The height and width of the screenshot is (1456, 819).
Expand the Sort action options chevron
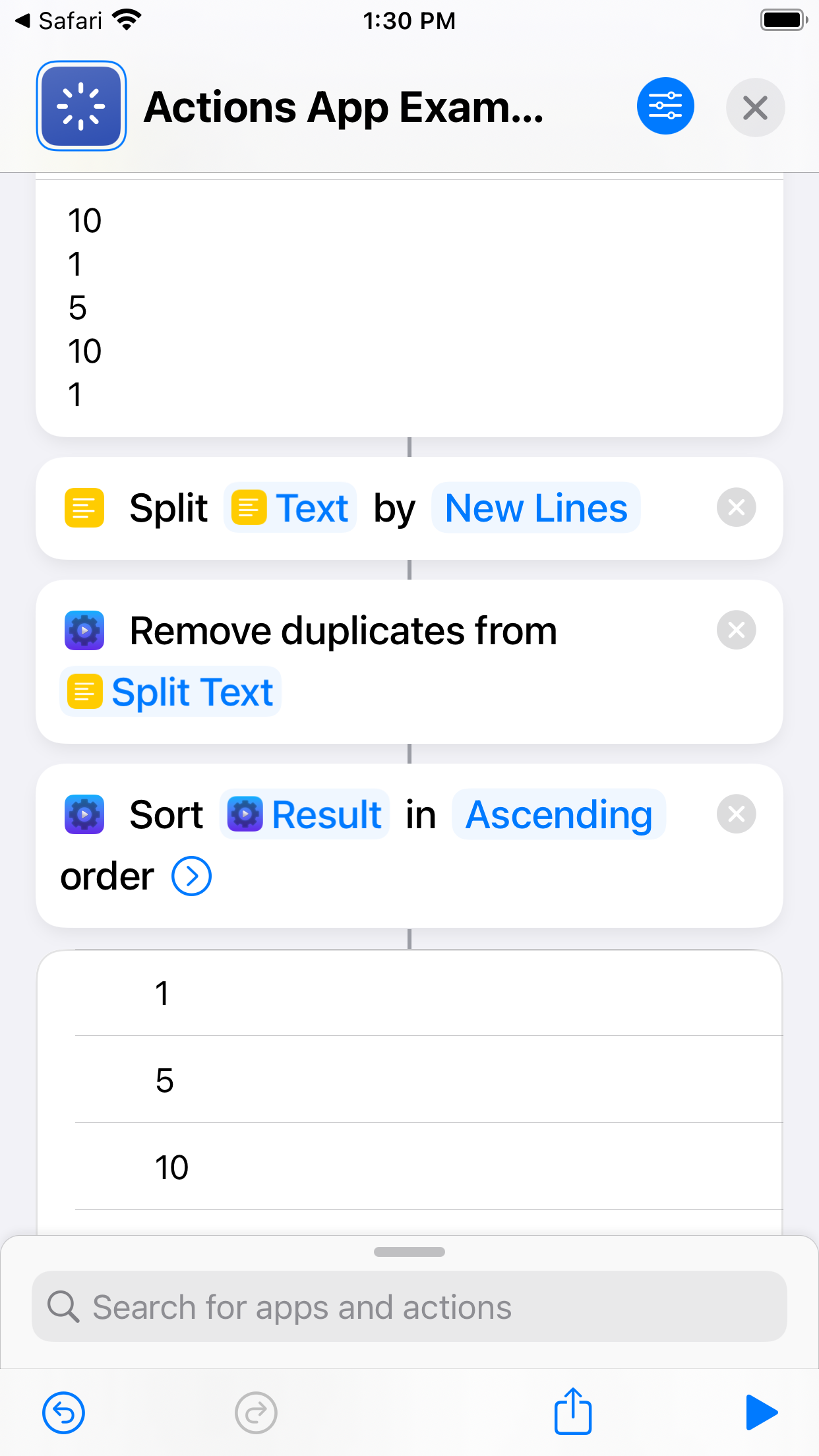[x=191, y=876]
